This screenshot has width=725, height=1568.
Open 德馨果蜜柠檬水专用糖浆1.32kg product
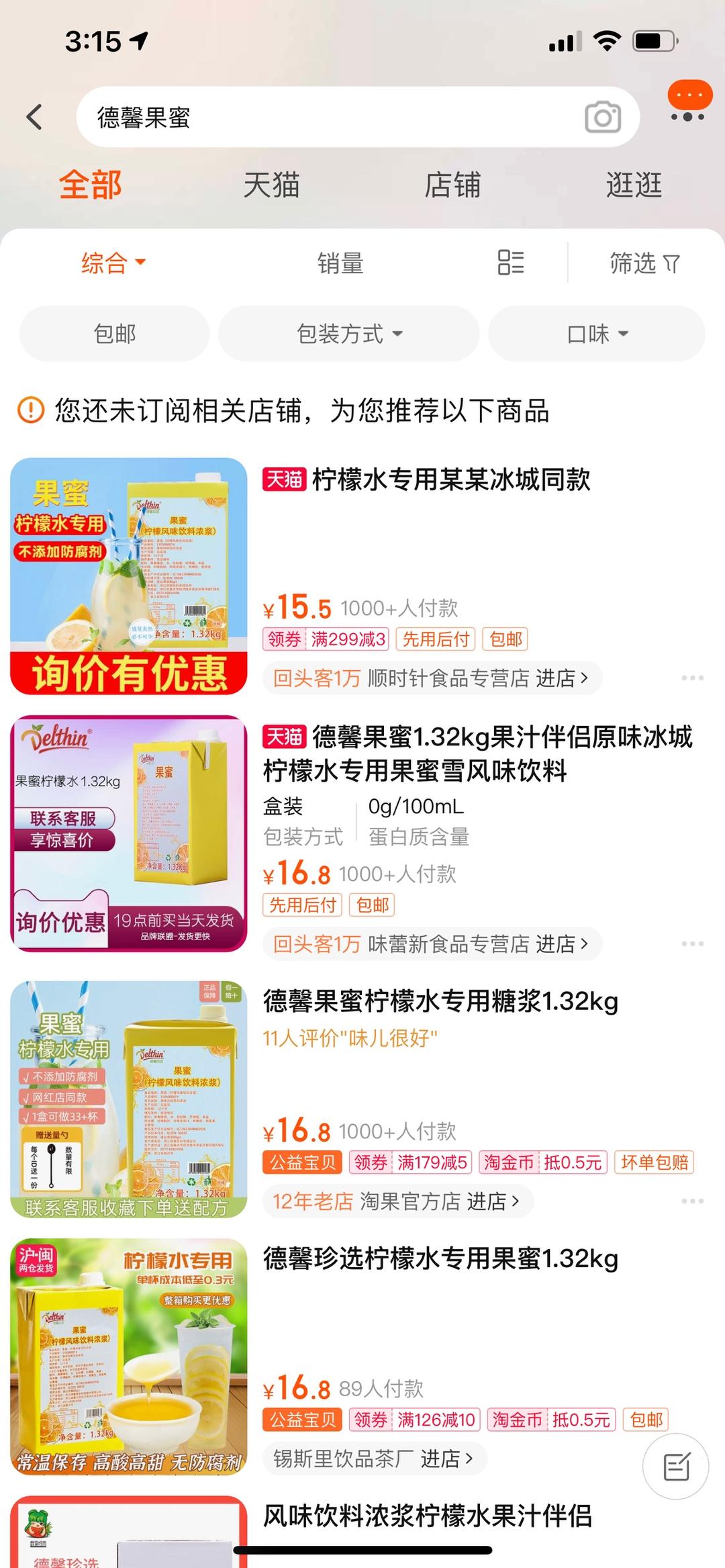point(440,1001)
